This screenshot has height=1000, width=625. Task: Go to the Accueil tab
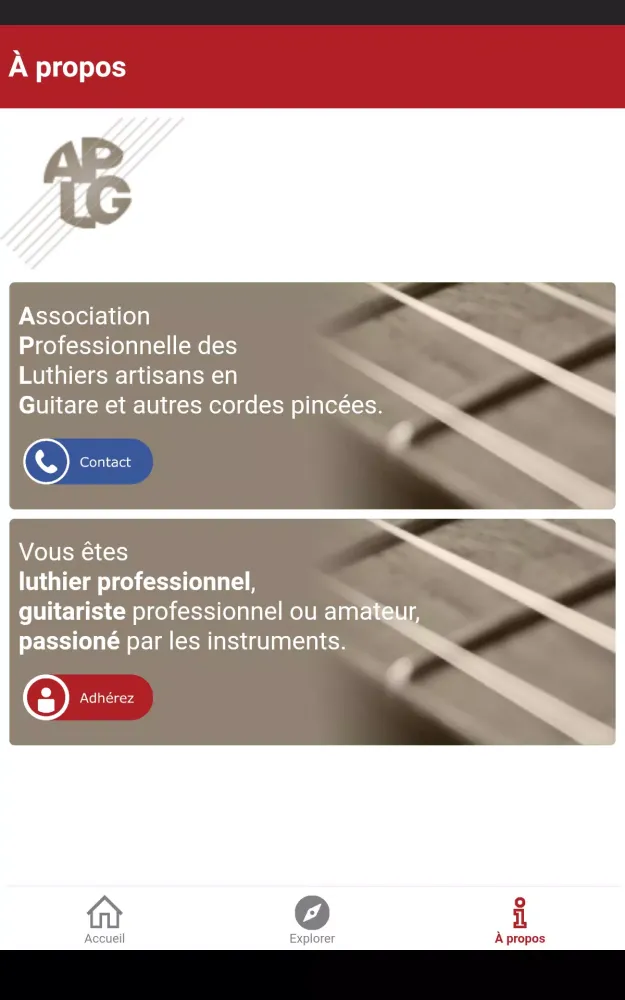click(x=104, y=920)
